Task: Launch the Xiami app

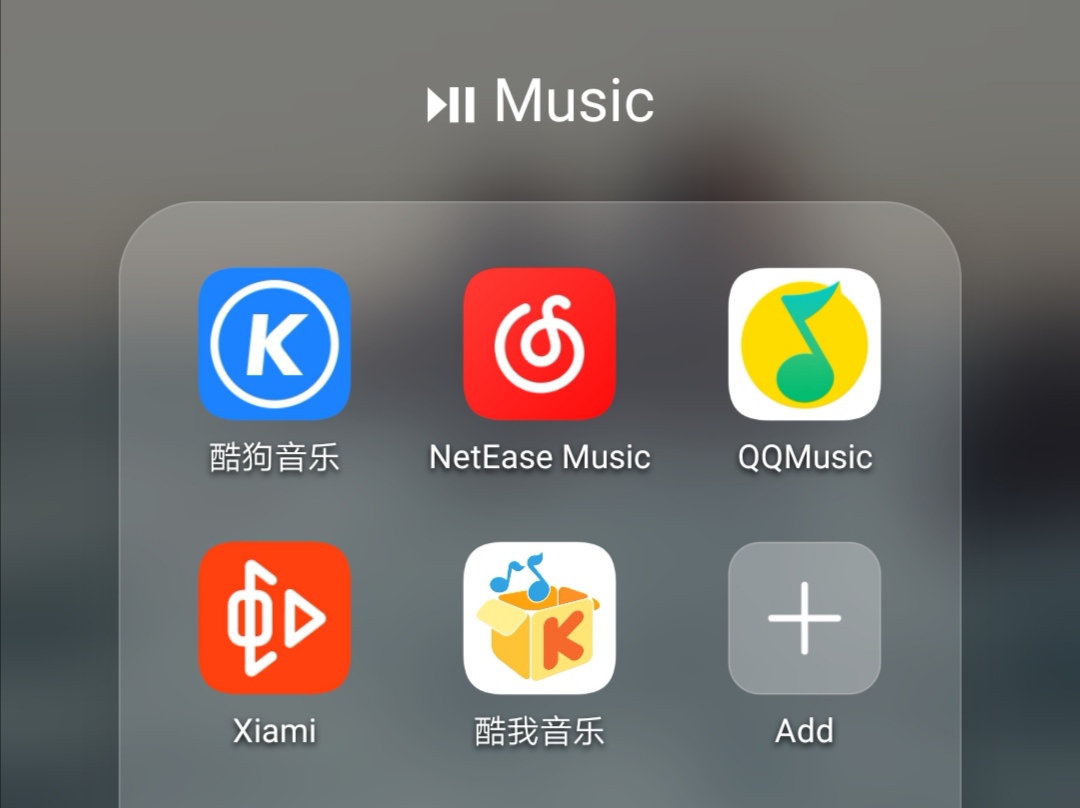Action: pyautogui.click(x=274, y=617)
